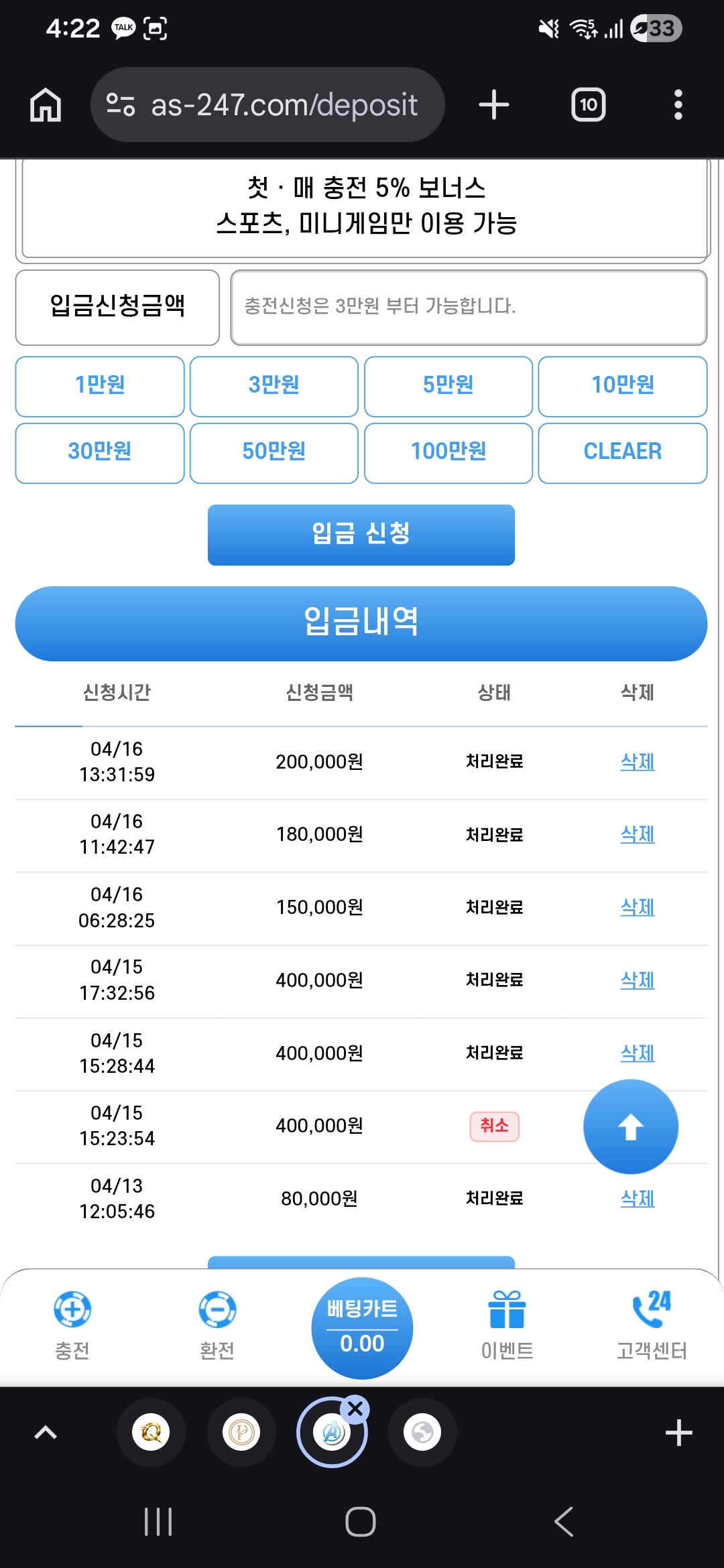Select the 10만원 amount option
Image resolution: width=724 pixels, height=1568 pixels.
(x=622, y=387)
